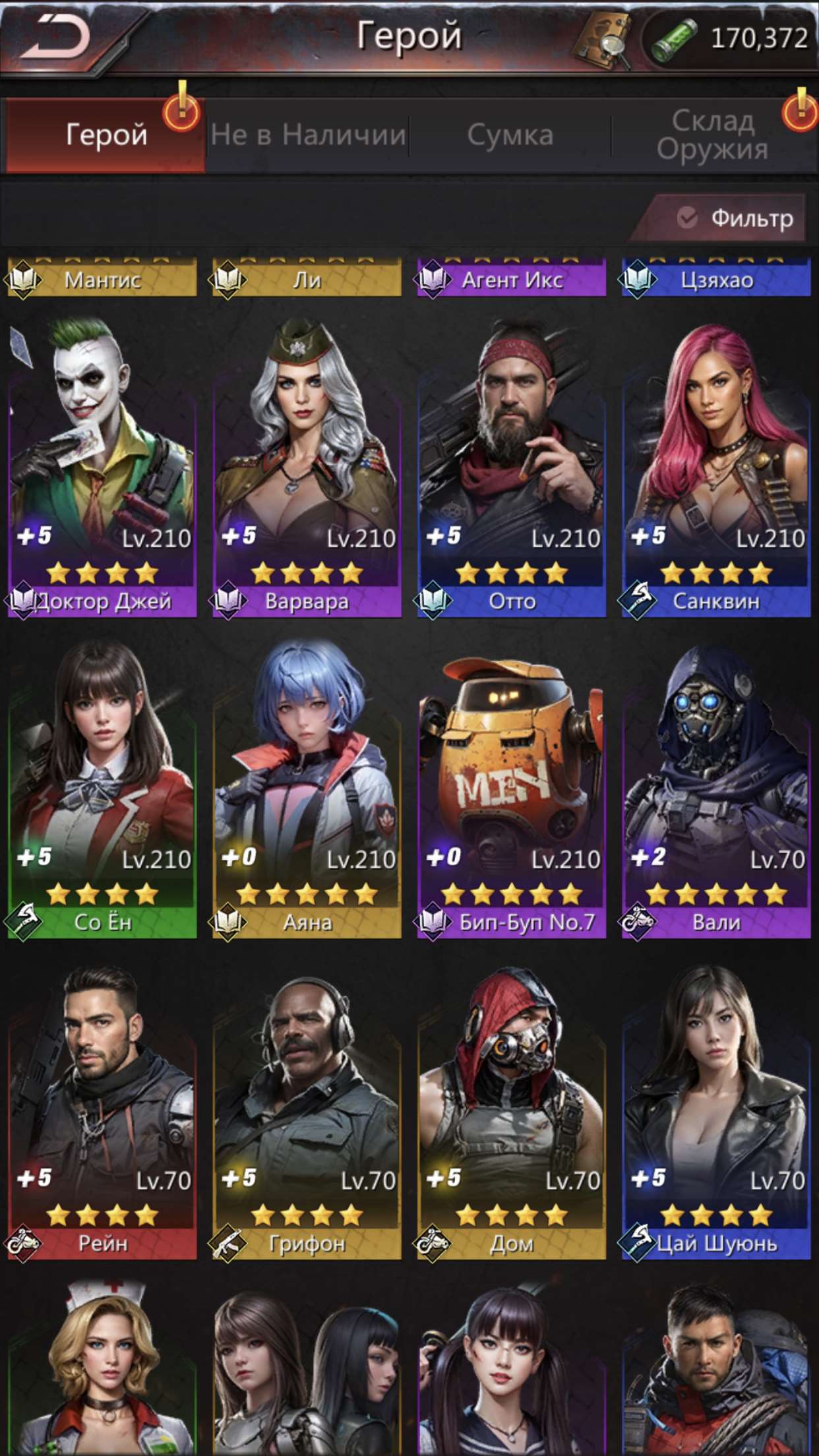Open hero card Варвара
This screenshot has height=1456, width=819.
pyautogui.click(x=307, y=468)
